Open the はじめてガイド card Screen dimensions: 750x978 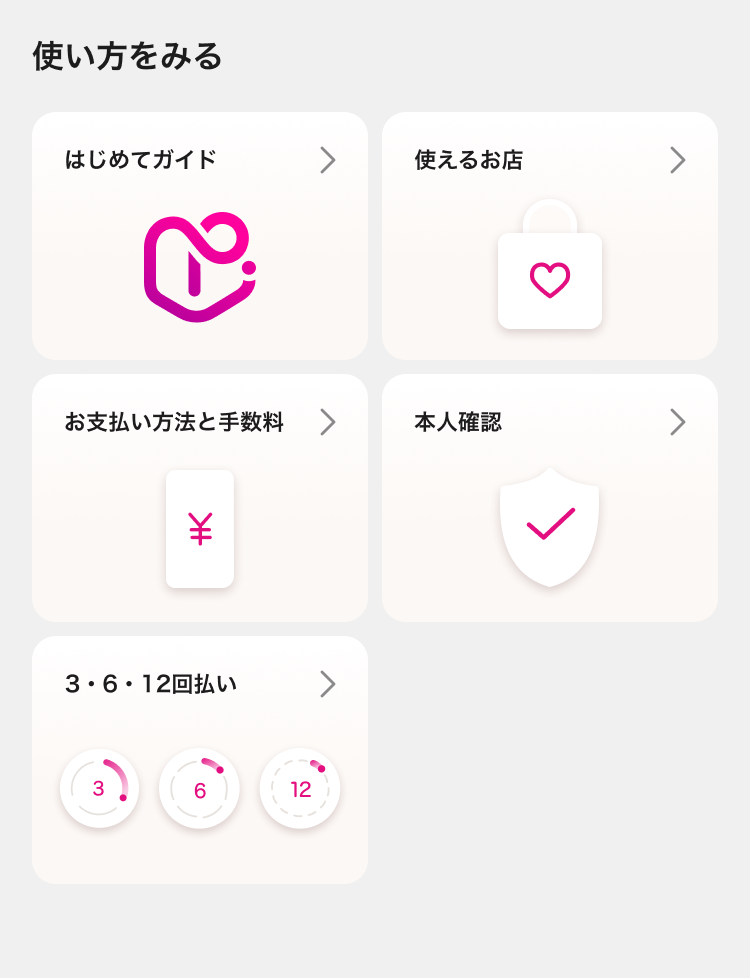[x=200, y=236]
